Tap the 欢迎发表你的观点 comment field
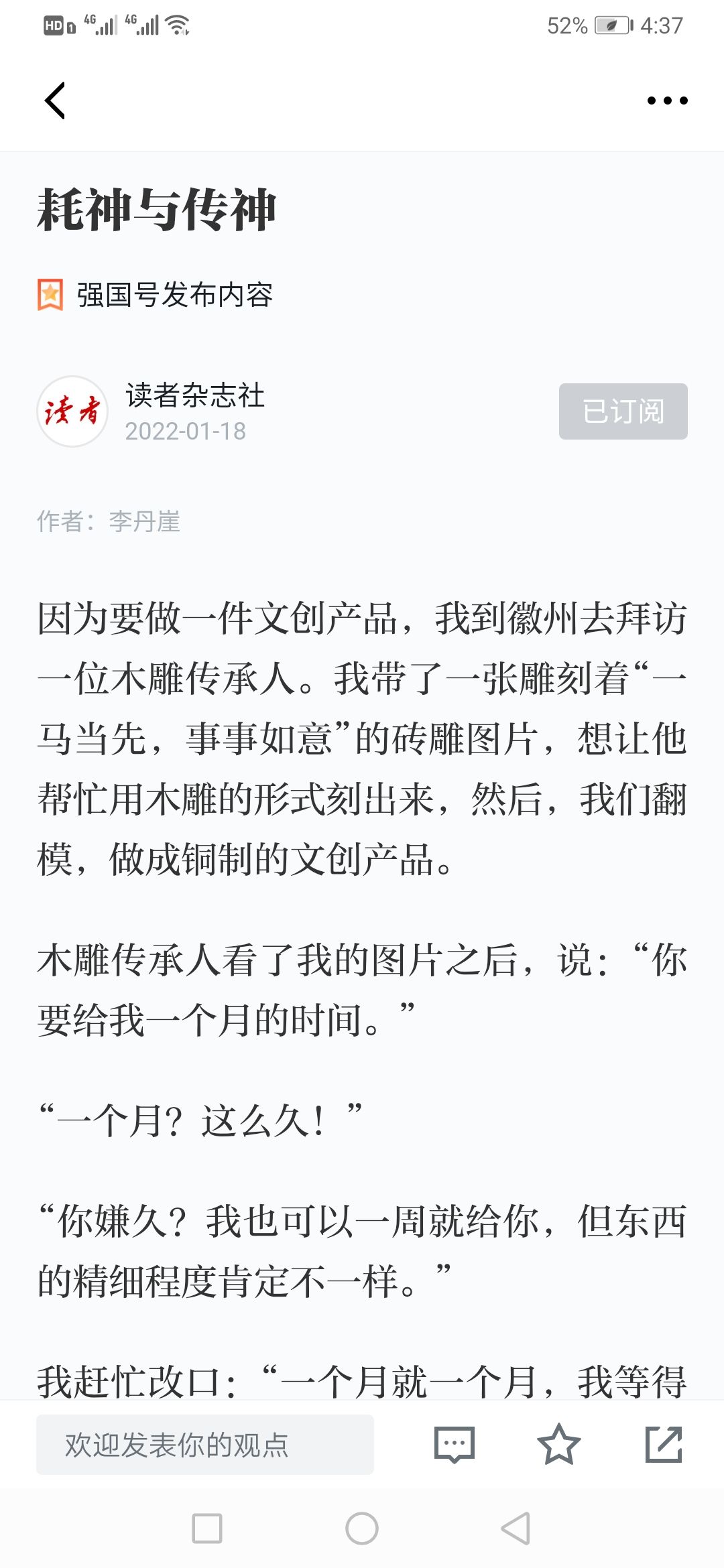Viewport: 724px width, 1568px height. point(205,1445)
